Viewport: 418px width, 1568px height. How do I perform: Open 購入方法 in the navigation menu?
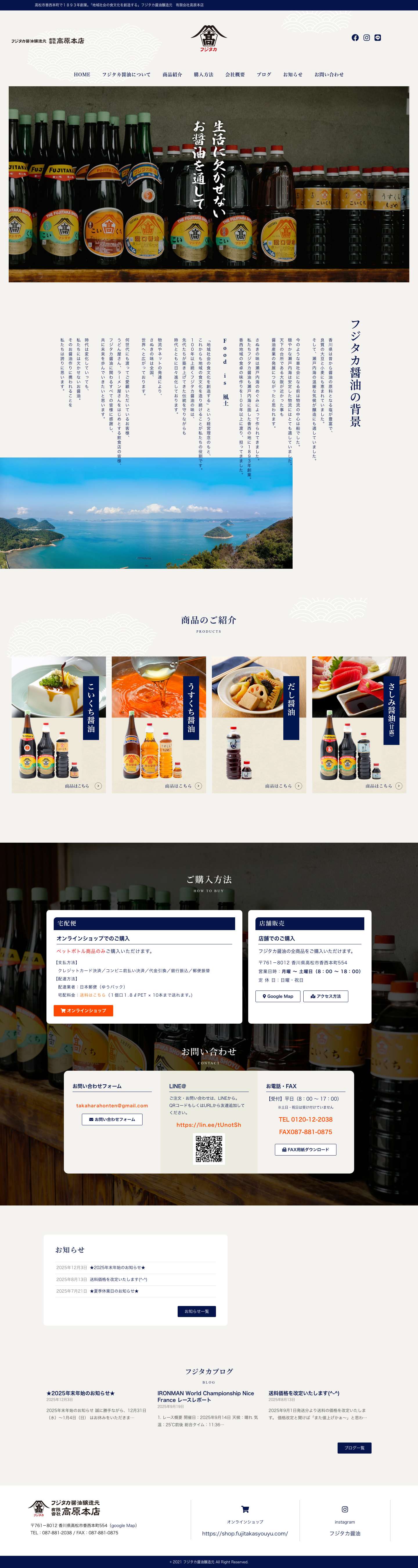click(203, 74)
